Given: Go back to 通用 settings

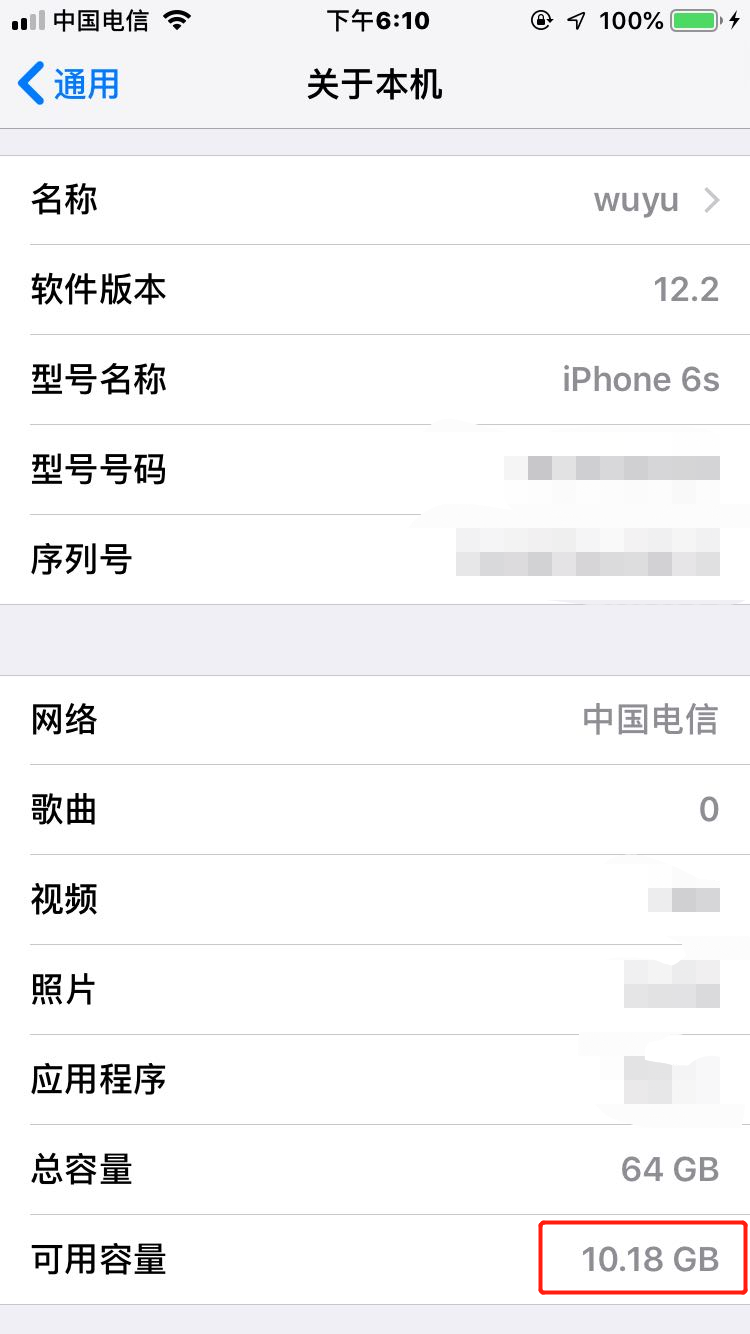Looking at the screenshot, I should [x=68, y=84].
